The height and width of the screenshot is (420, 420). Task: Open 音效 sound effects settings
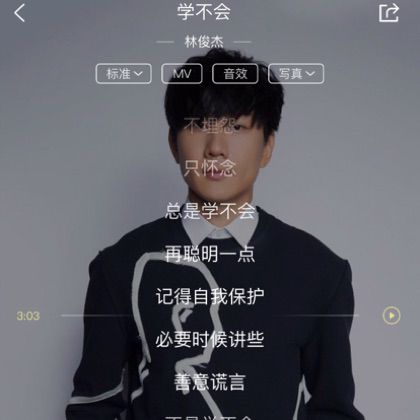tap(235, 74)
